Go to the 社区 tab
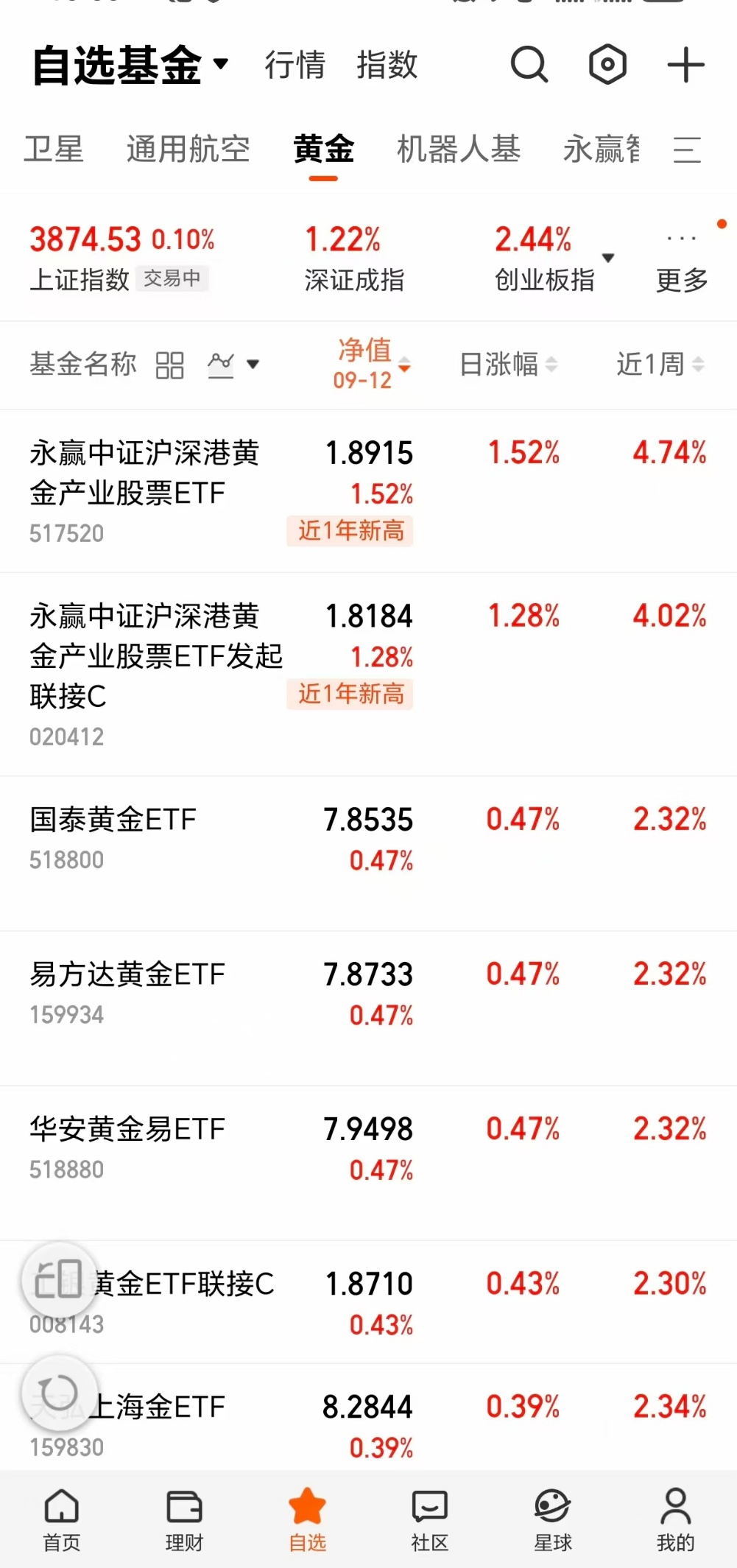Viewport: 737px width, 1568px height. [429, 1520]
